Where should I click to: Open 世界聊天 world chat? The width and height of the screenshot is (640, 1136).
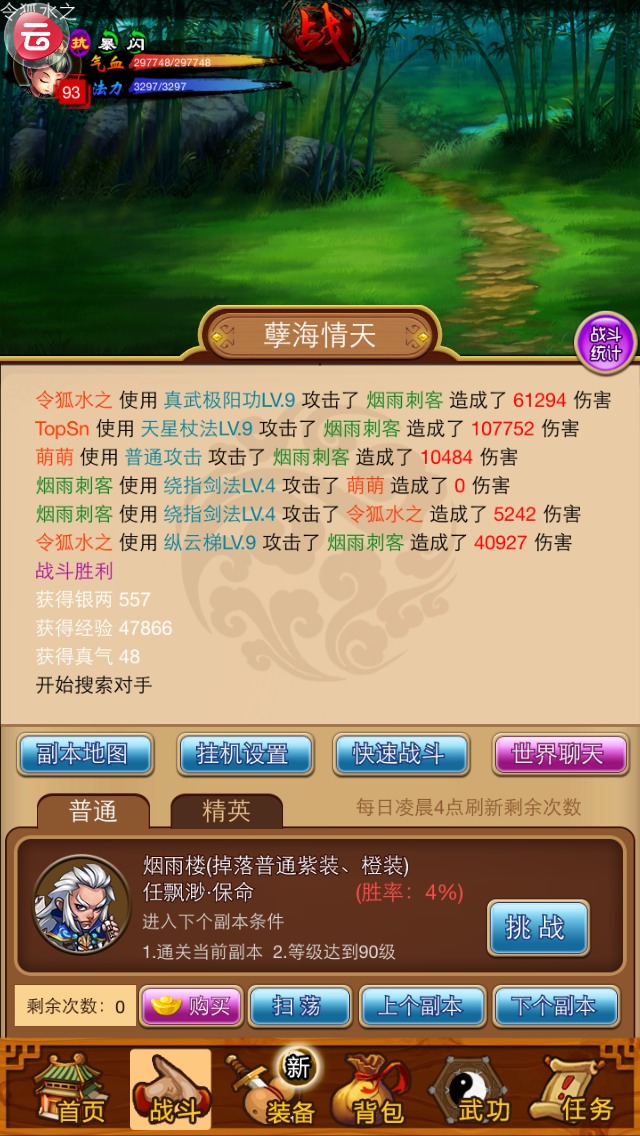(559, 754)
